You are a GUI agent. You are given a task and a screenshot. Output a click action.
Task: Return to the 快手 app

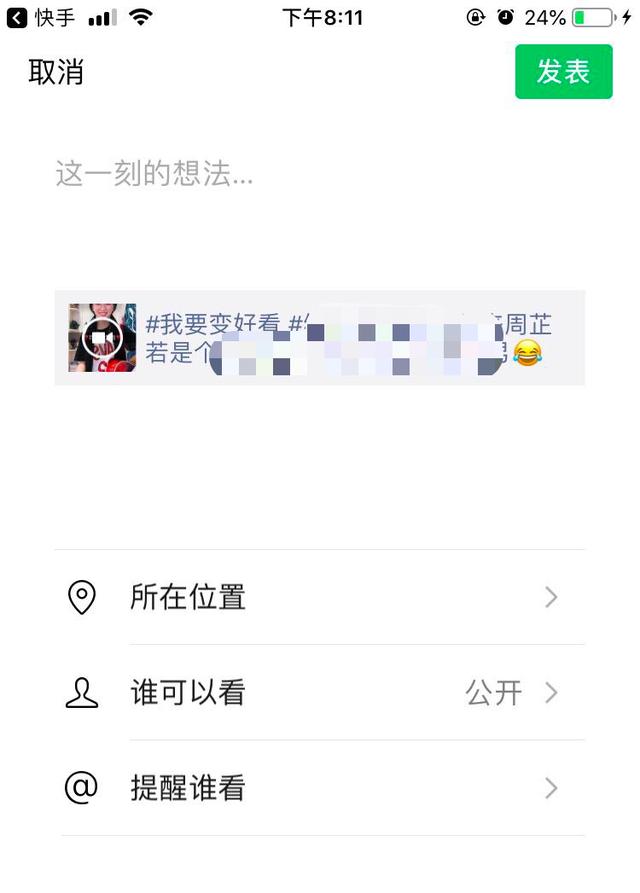tap(42, 17)
